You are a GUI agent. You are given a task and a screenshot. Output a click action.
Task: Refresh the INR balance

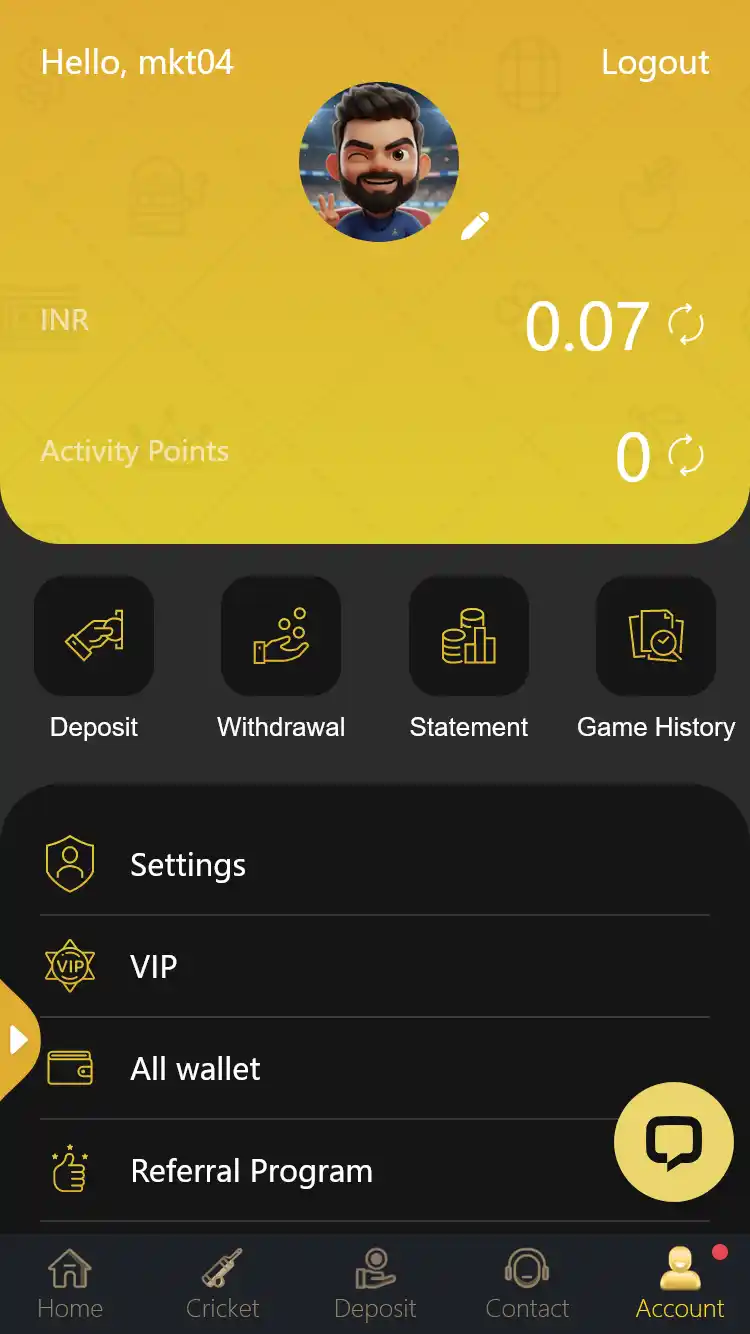(688, 325)
